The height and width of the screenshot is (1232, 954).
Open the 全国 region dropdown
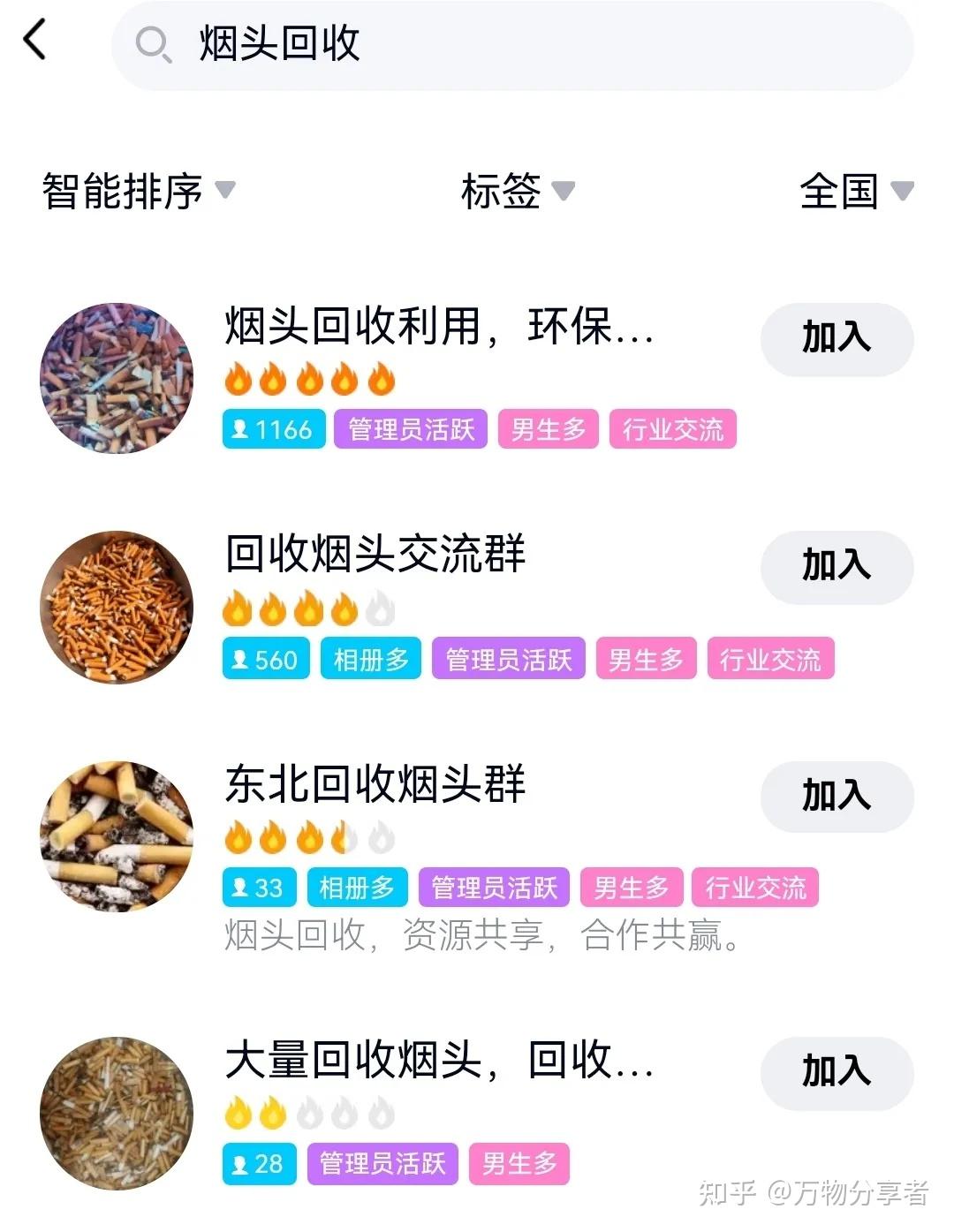click(855, 191)
